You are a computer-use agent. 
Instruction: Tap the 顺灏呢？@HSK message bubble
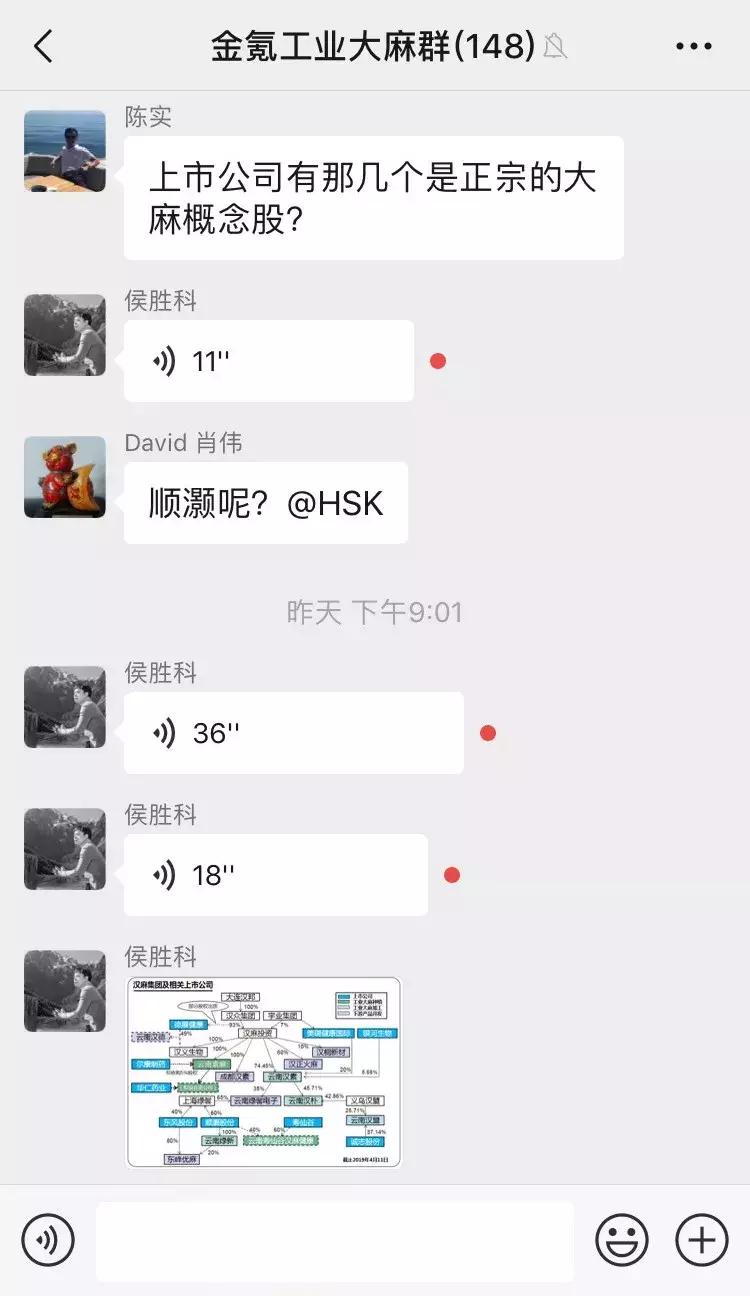click(x=266, y=502)
